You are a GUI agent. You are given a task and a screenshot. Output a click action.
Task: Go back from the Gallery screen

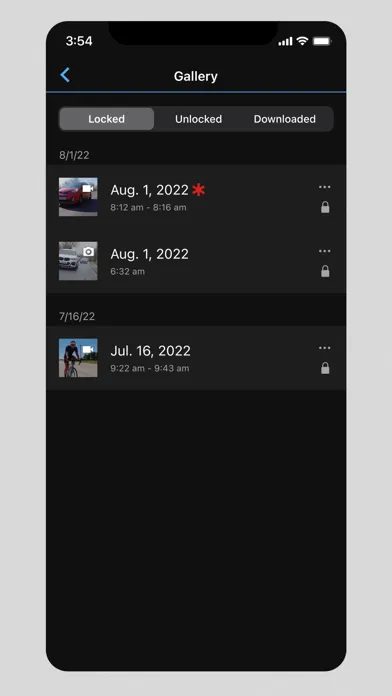65,75
